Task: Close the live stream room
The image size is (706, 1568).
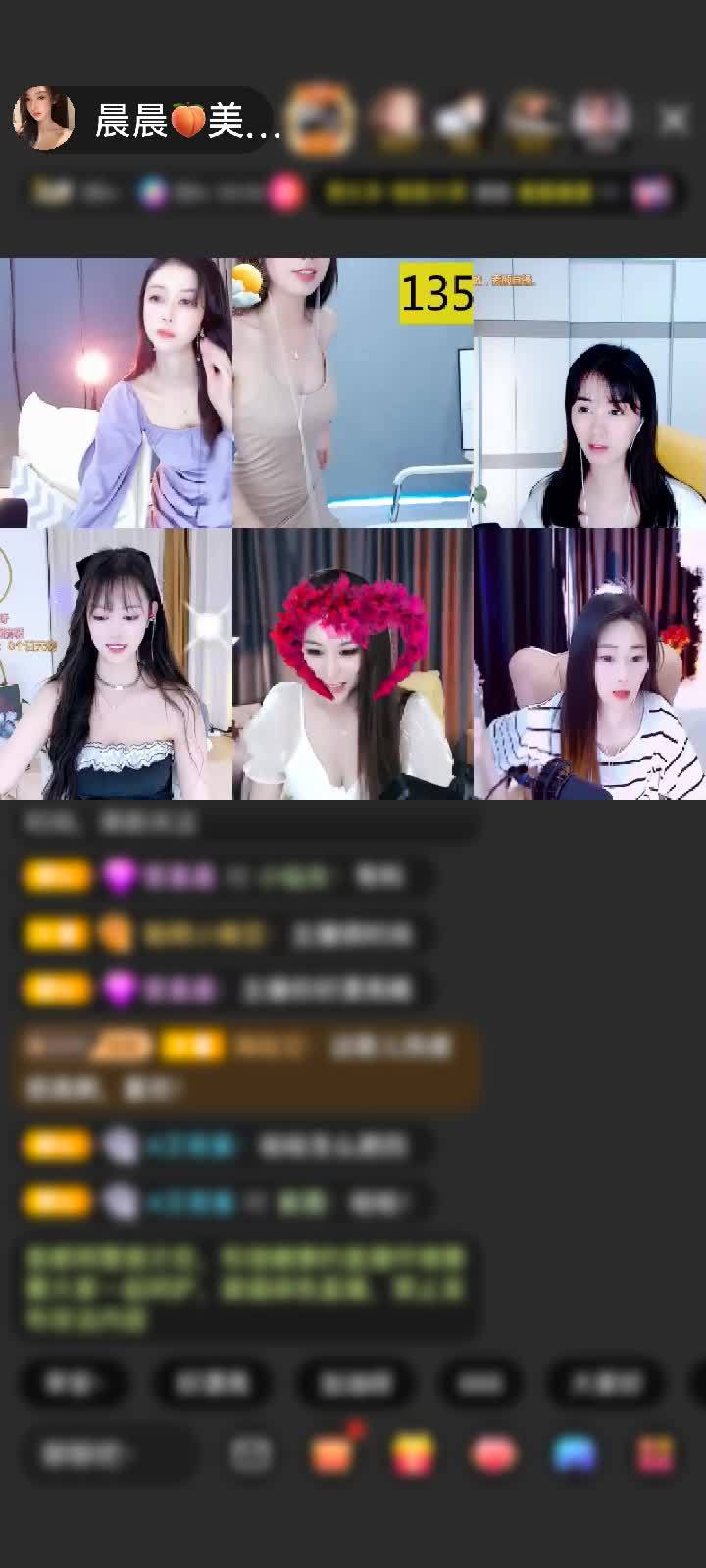Action: 674,121
